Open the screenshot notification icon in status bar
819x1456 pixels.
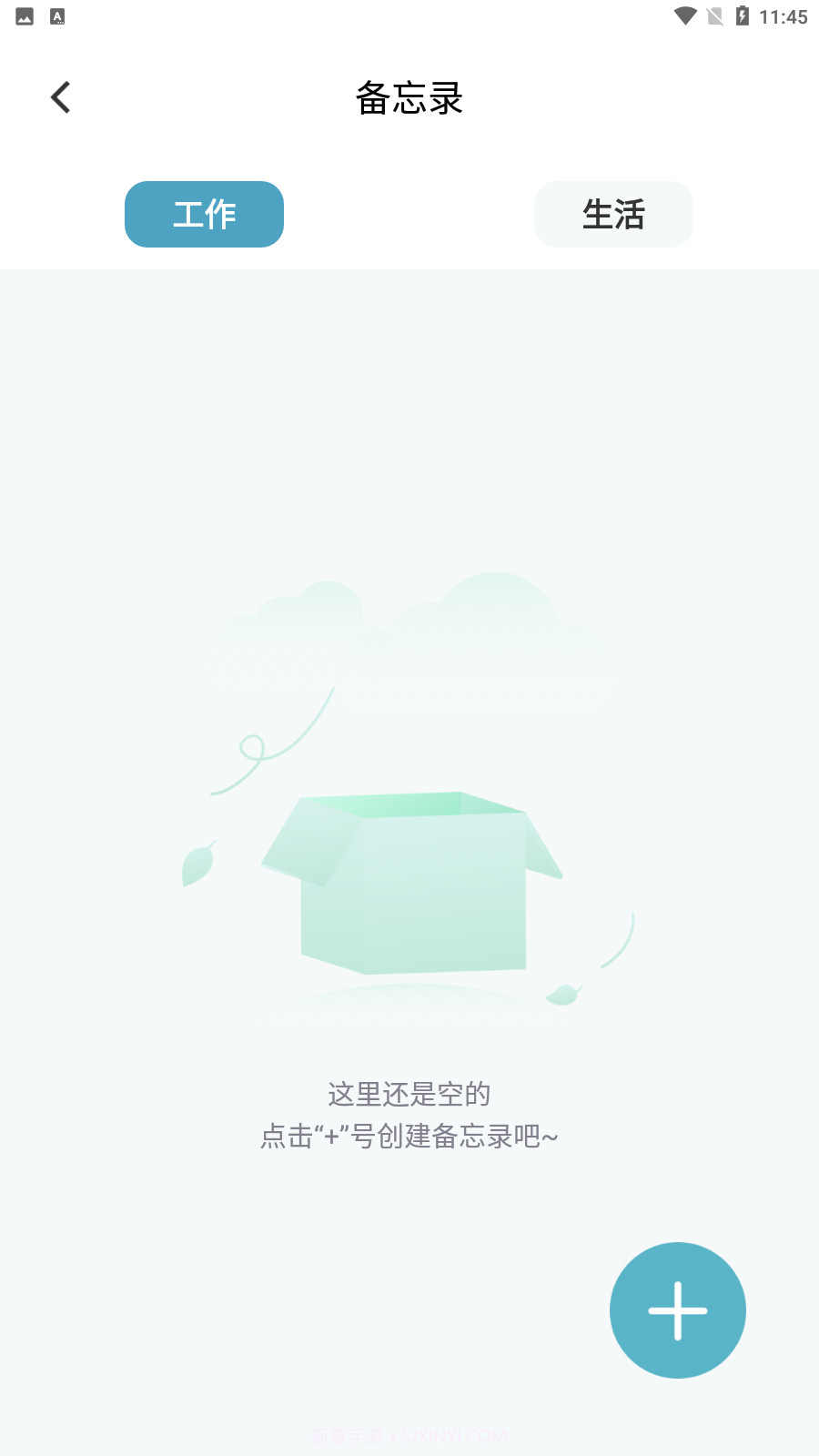(x=23, y=15)
